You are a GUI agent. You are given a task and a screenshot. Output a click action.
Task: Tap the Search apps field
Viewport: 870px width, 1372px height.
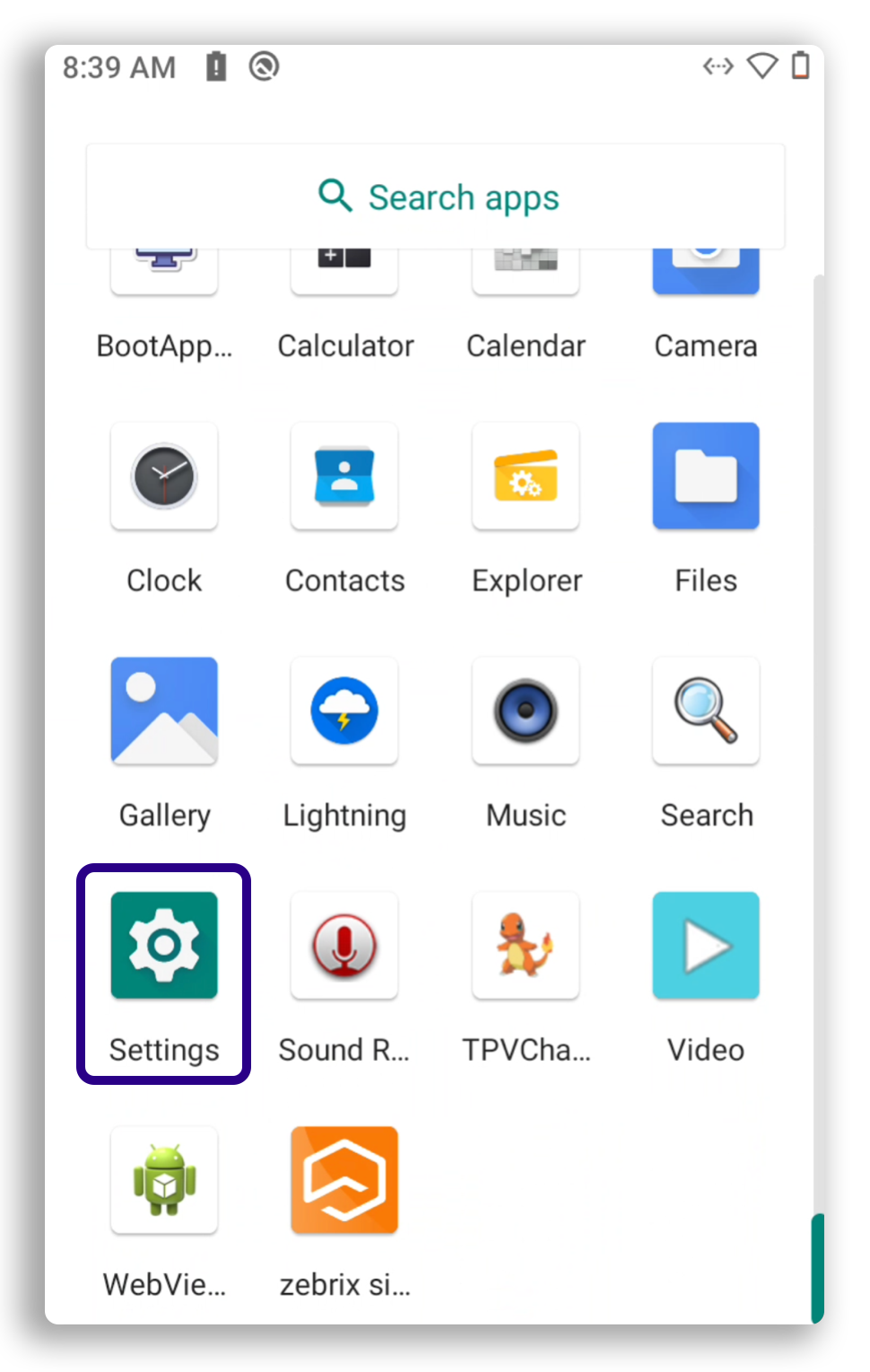pos(436,197)
